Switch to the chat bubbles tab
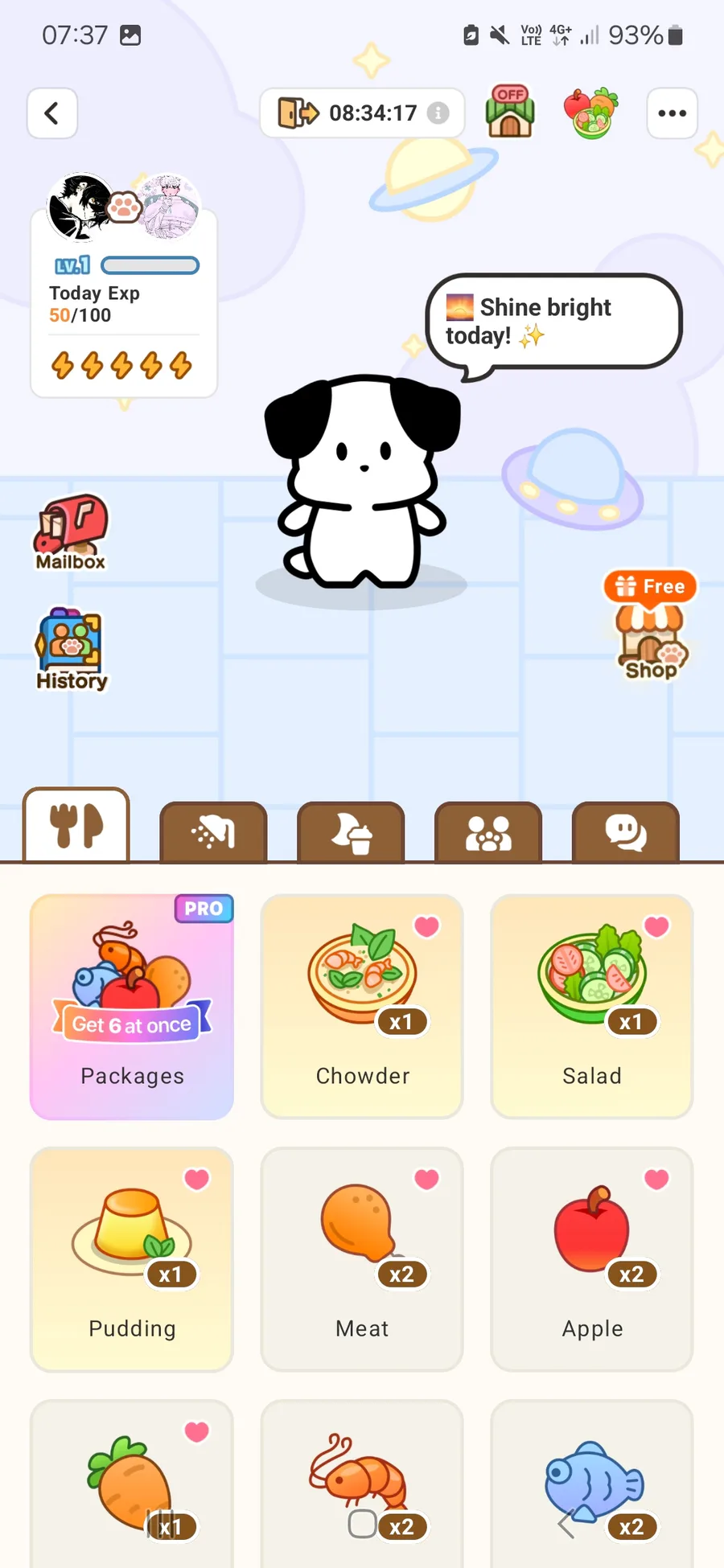The height and width of the screenshot is (1568, 724). click(x=625, y=832)
